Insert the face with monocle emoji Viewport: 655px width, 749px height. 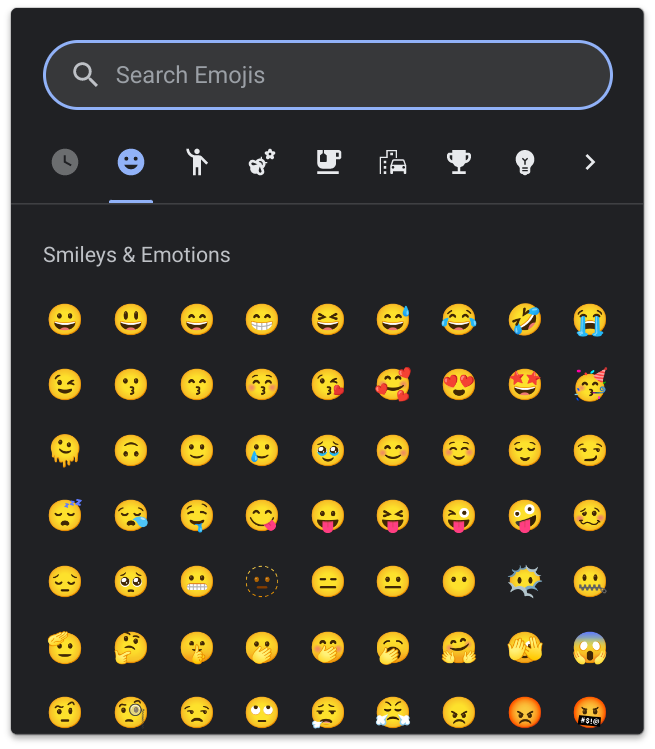[131, 712]
